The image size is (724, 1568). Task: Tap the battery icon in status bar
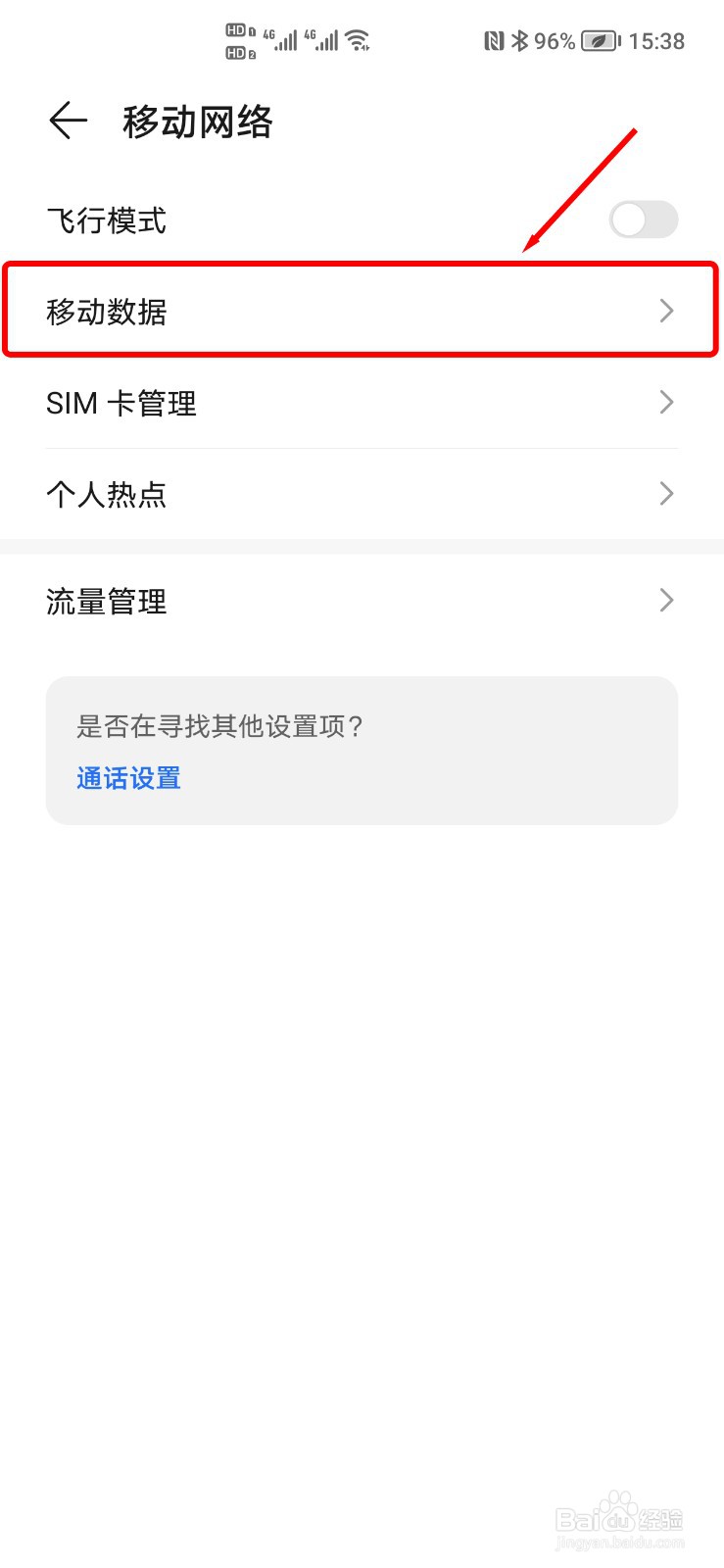pyautogui.click(x=598, y=41)
